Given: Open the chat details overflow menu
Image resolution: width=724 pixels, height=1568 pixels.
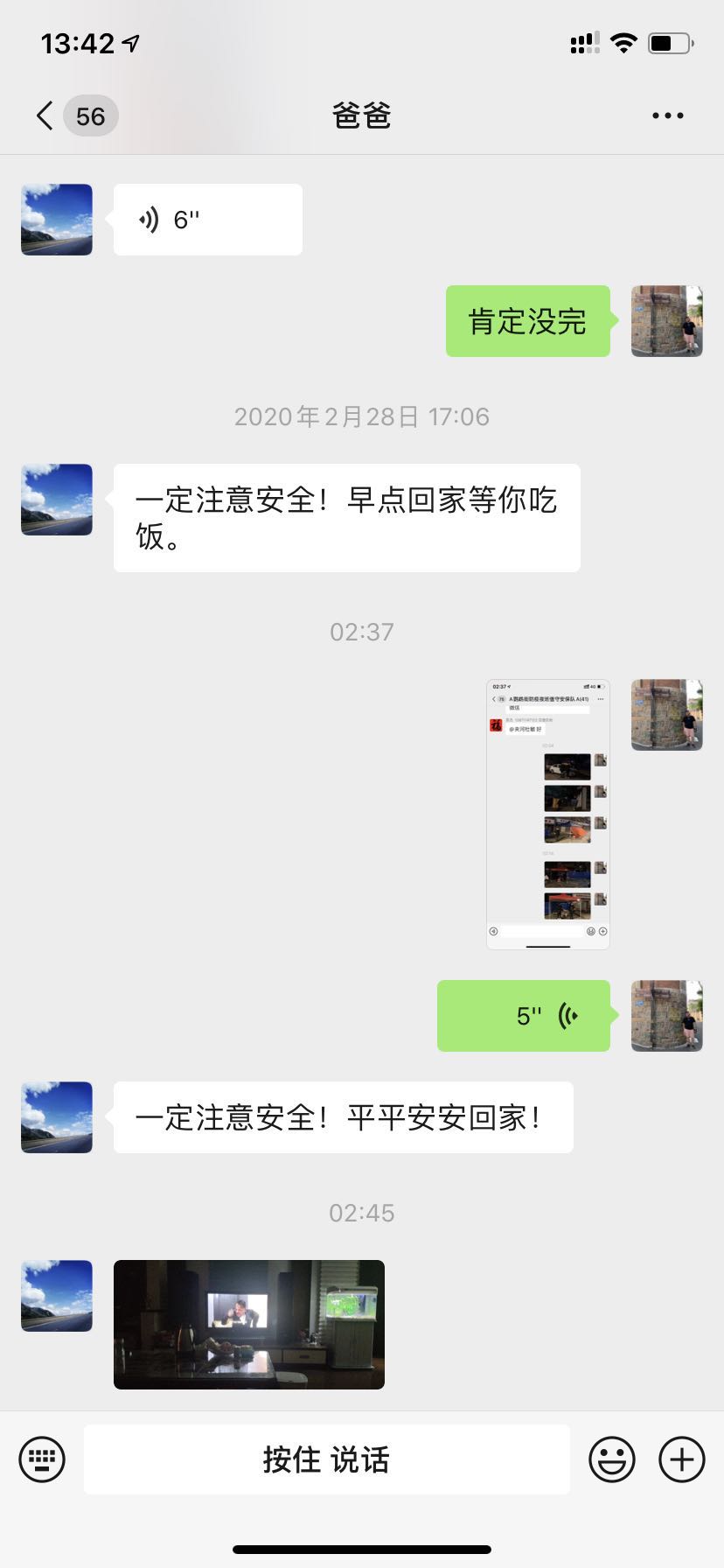Looking at the screenshot, I should 667,115.
